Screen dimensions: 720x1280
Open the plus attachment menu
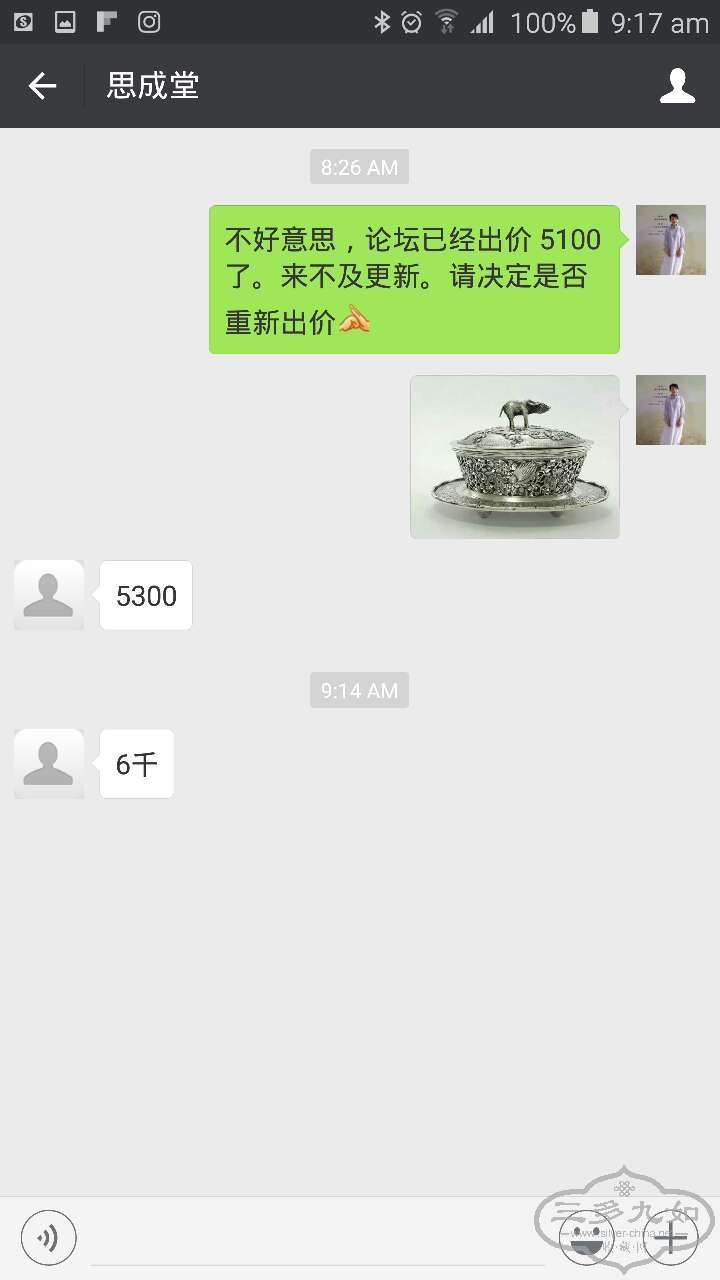[670, 1238]
